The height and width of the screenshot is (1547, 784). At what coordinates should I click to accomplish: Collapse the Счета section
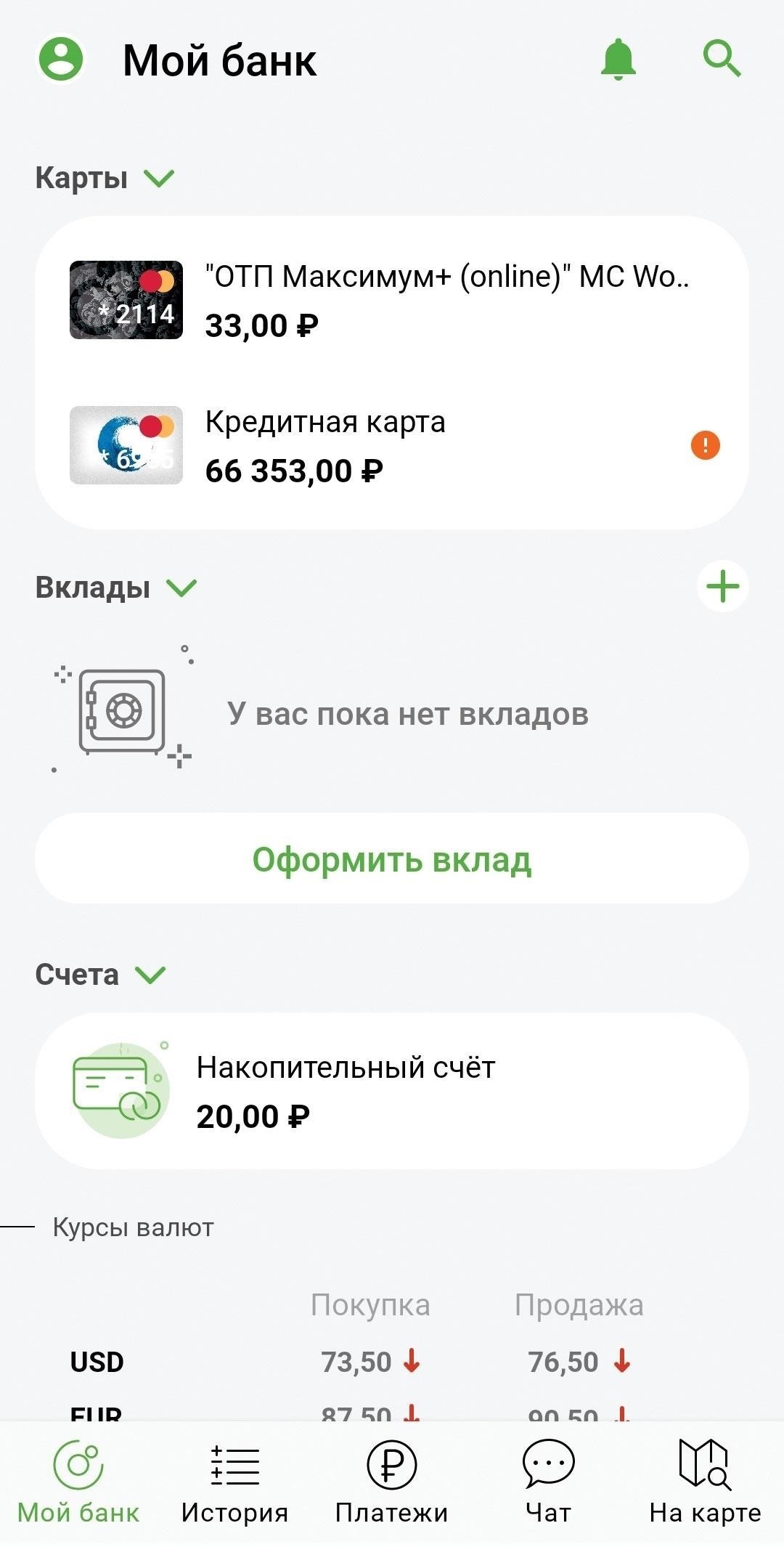pos(151,975)
